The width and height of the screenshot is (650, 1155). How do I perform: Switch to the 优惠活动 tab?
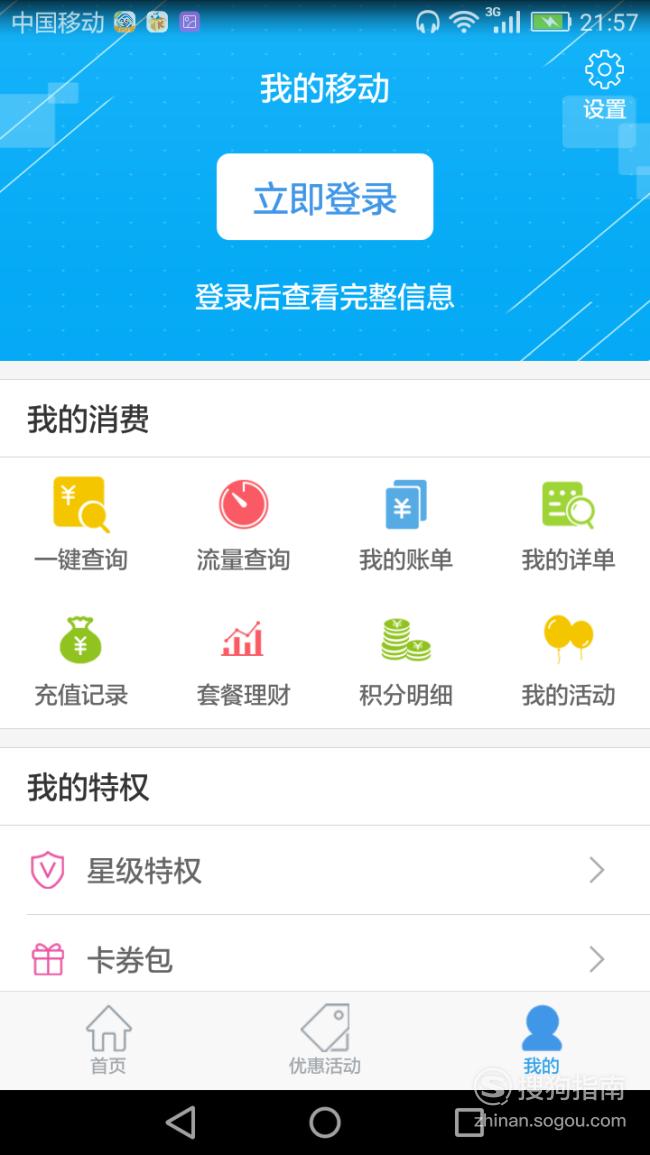point(325,1040)
